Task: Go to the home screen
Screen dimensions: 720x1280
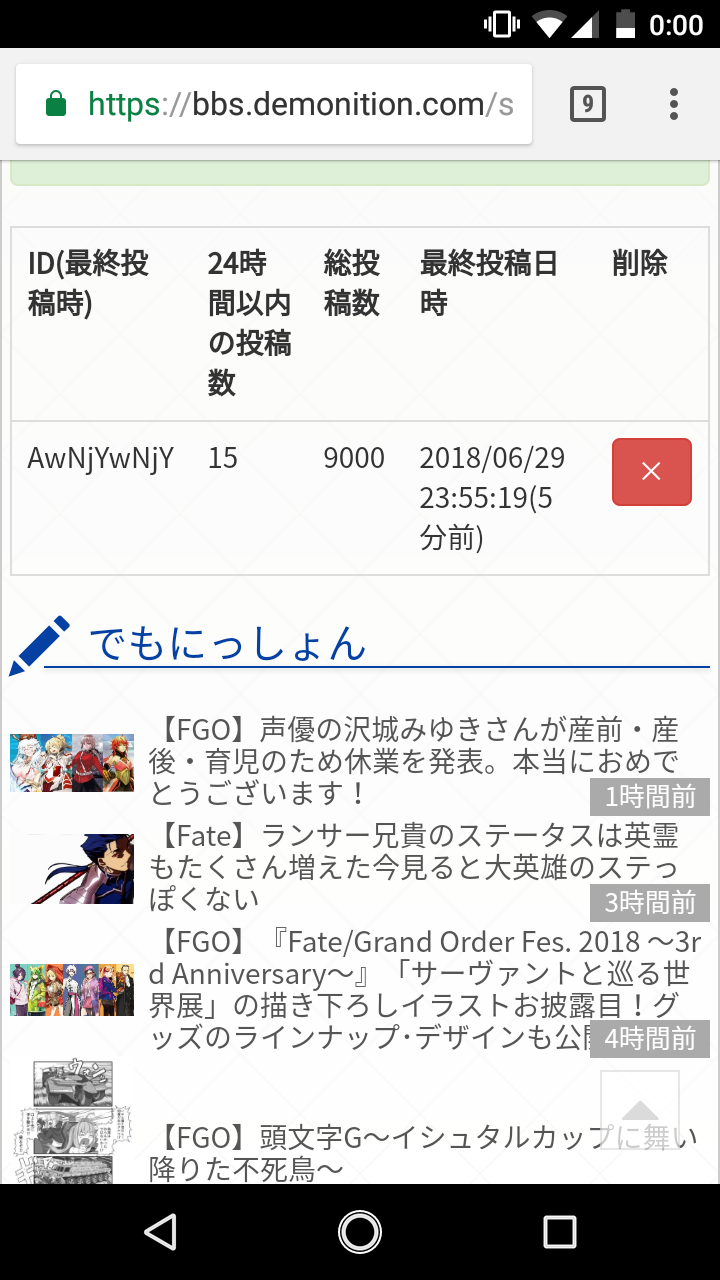Action: [360, 1232]
